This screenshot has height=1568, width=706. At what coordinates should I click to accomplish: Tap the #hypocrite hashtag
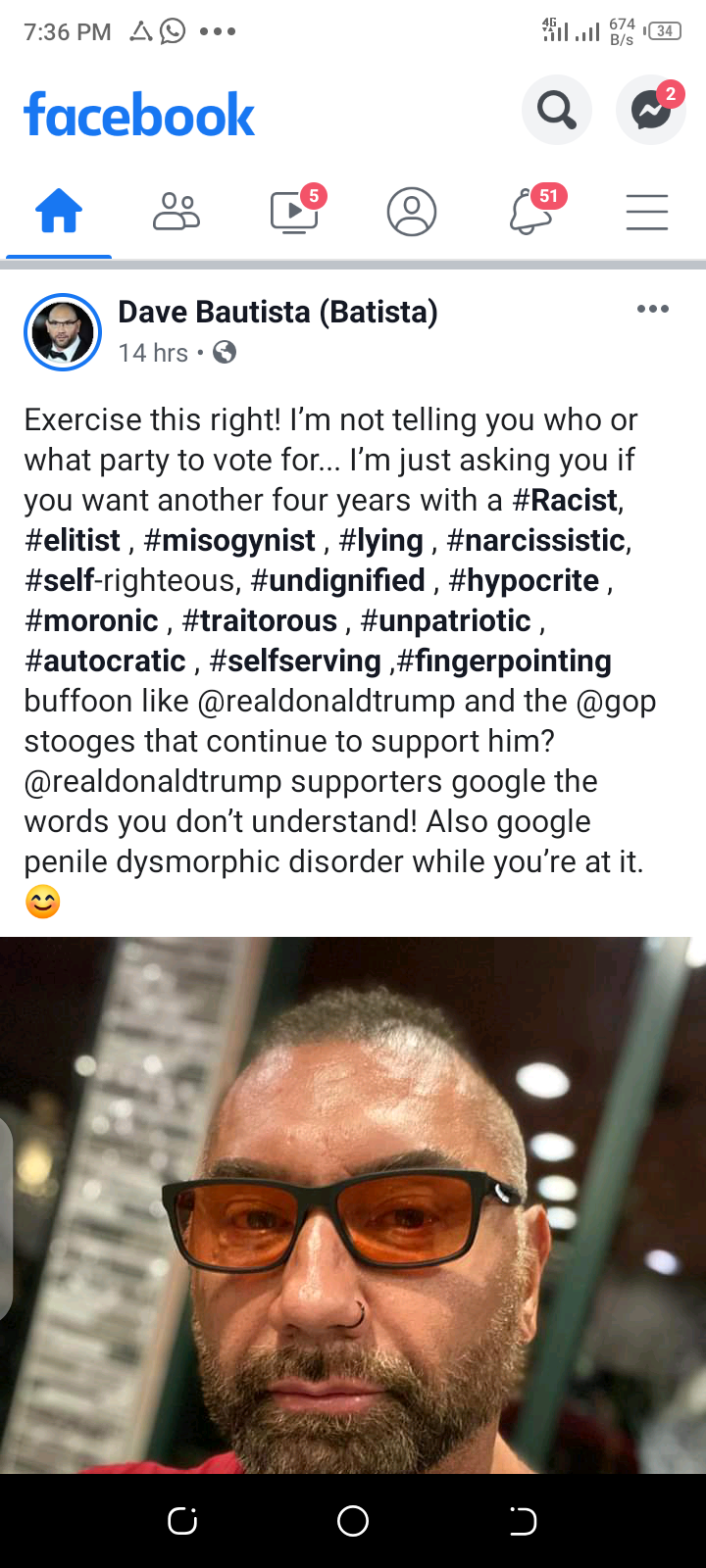pyautogui.click(x=524, y=580)
